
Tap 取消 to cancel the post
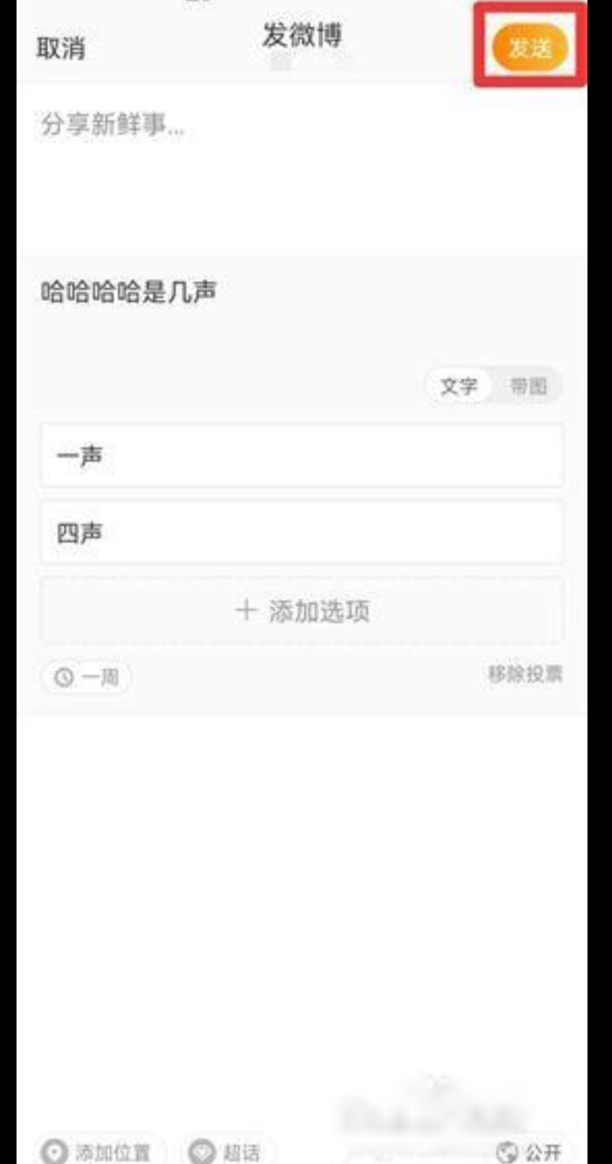pyautogui.click(x=60, y=48)
